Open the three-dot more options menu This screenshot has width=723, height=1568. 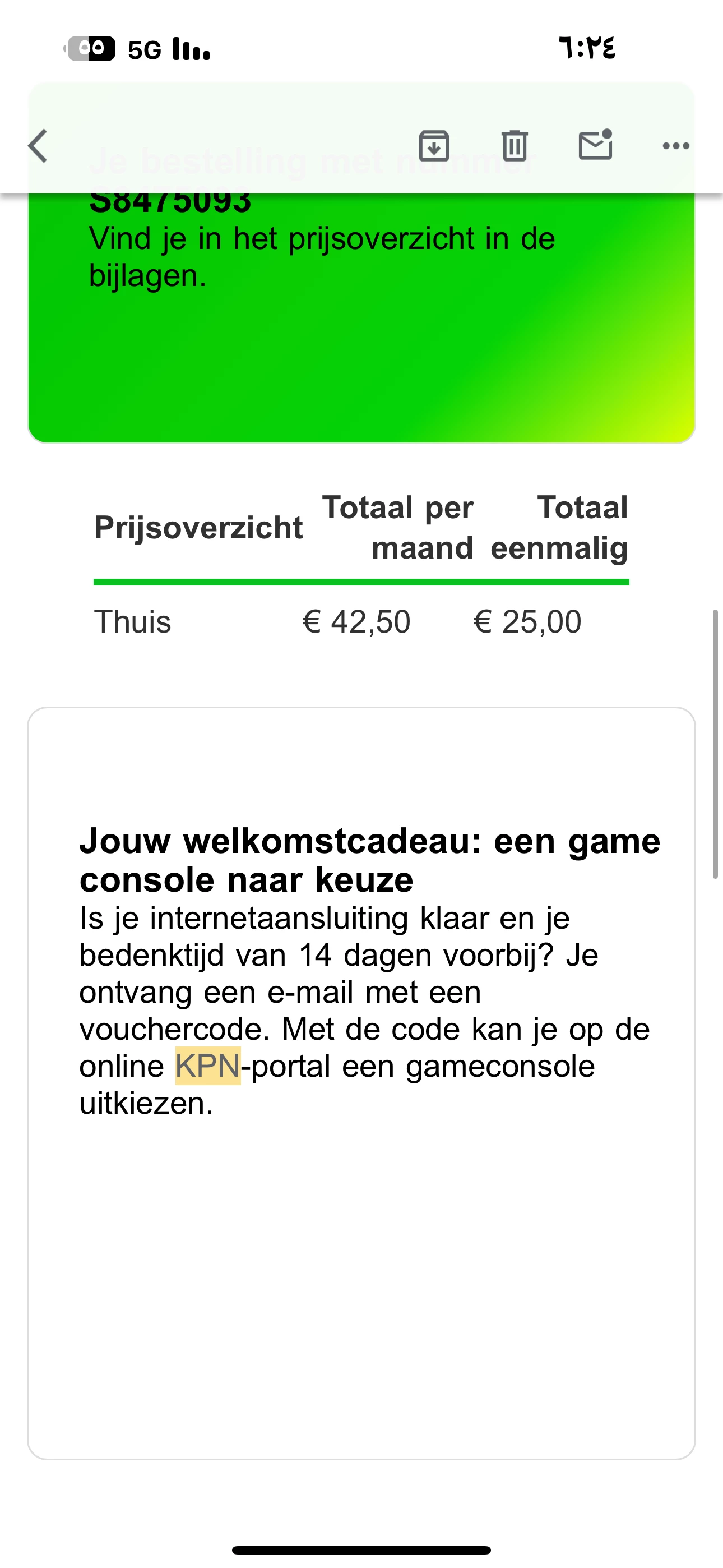tap(675, 146)
